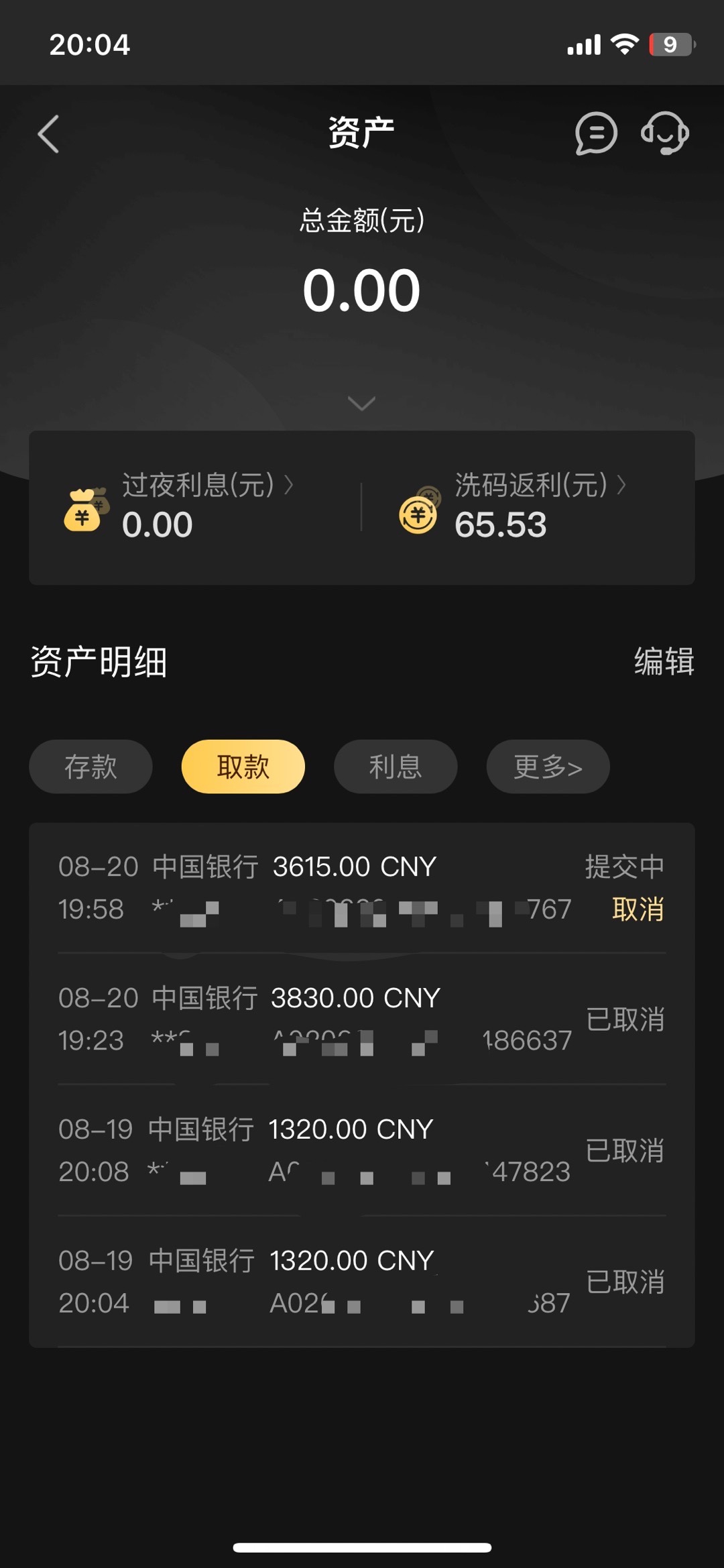Tap 编辑 next to 资产明细
This screenshot has height=1568, width=724.
664,661
